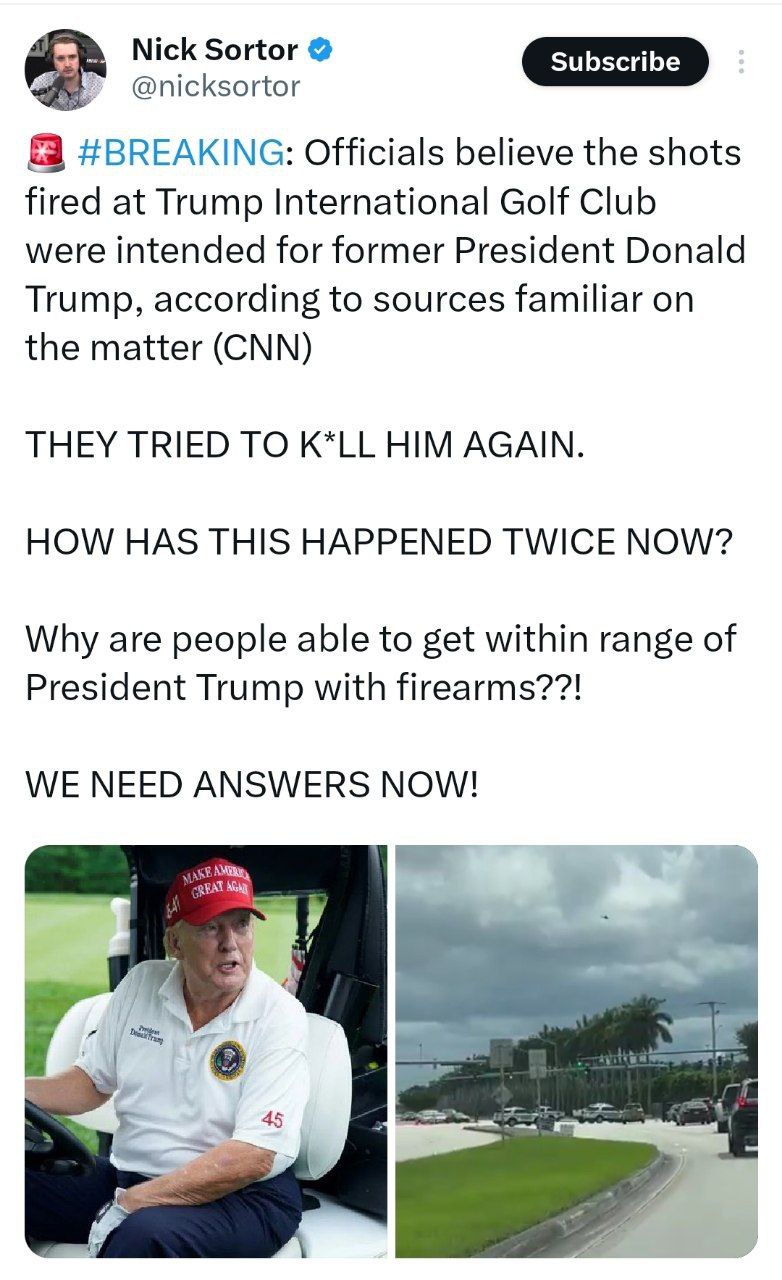Open the #BREAKING hashtag
This screenshot has width=782, height=1280.
(178, 153)
